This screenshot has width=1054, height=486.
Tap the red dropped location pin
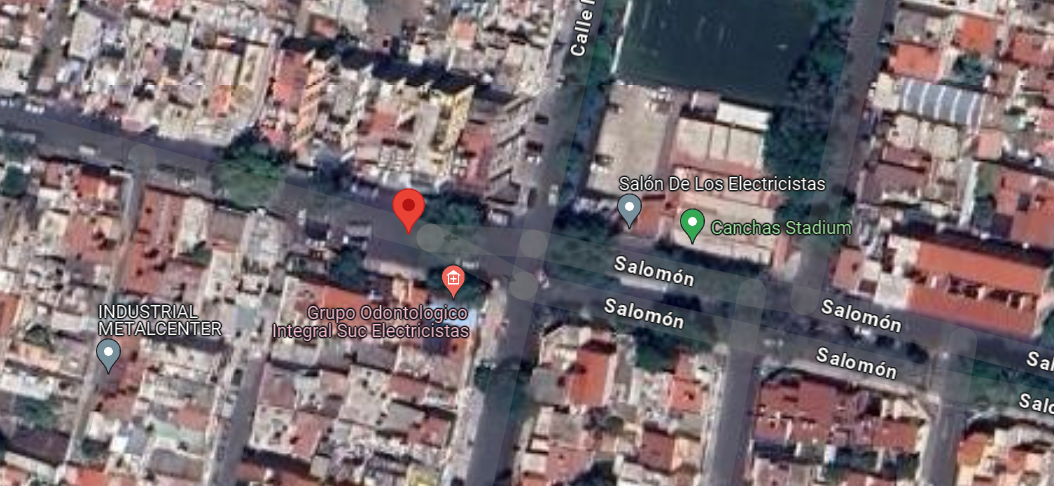pos(409,210)
